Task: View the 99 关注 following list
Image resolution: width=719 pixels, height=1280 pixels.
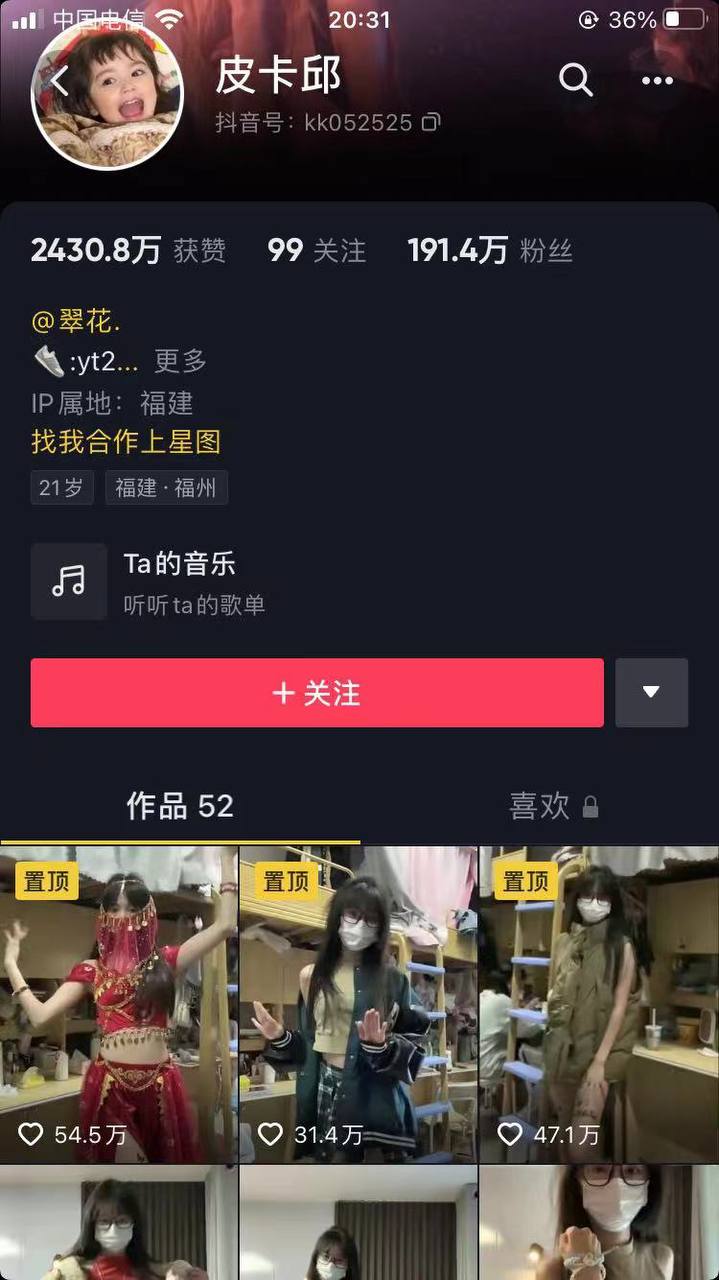Action: 316,250
